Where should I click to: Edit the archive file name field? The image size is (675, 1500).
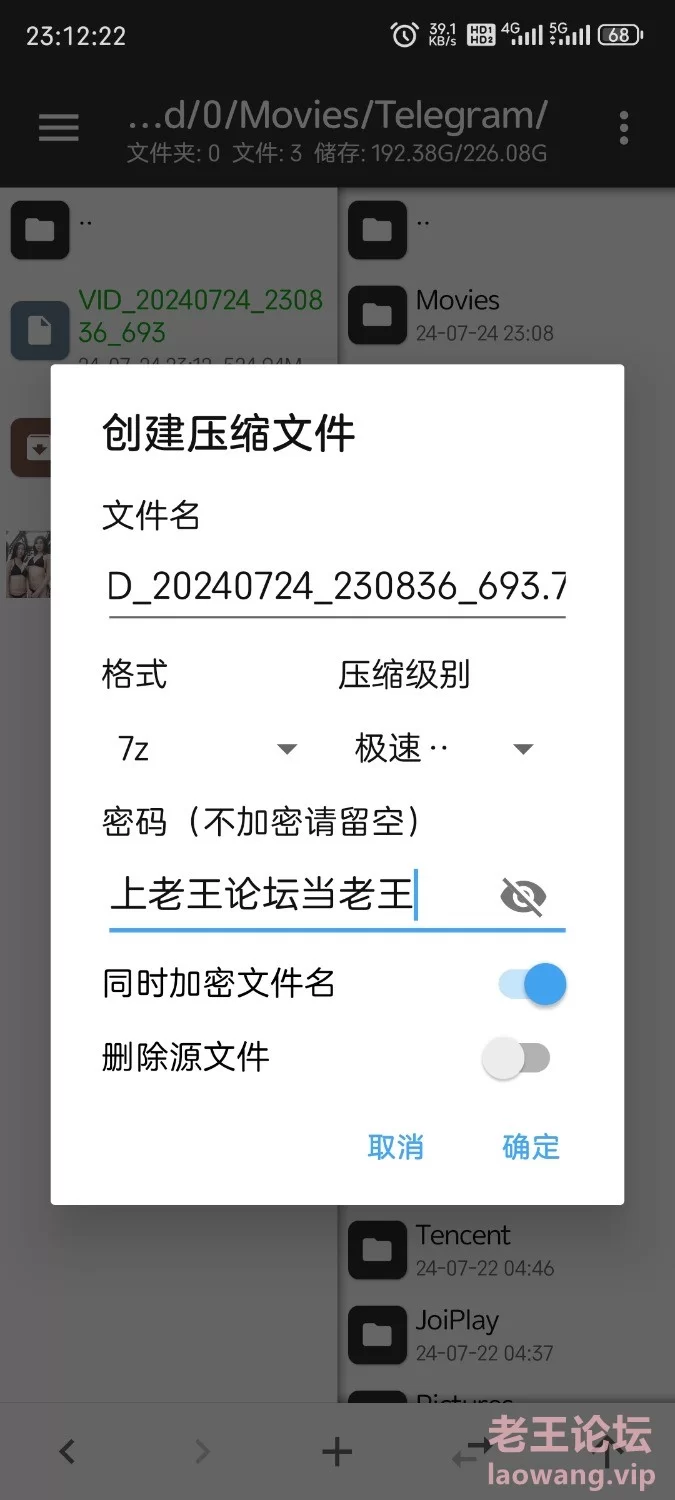337,587
